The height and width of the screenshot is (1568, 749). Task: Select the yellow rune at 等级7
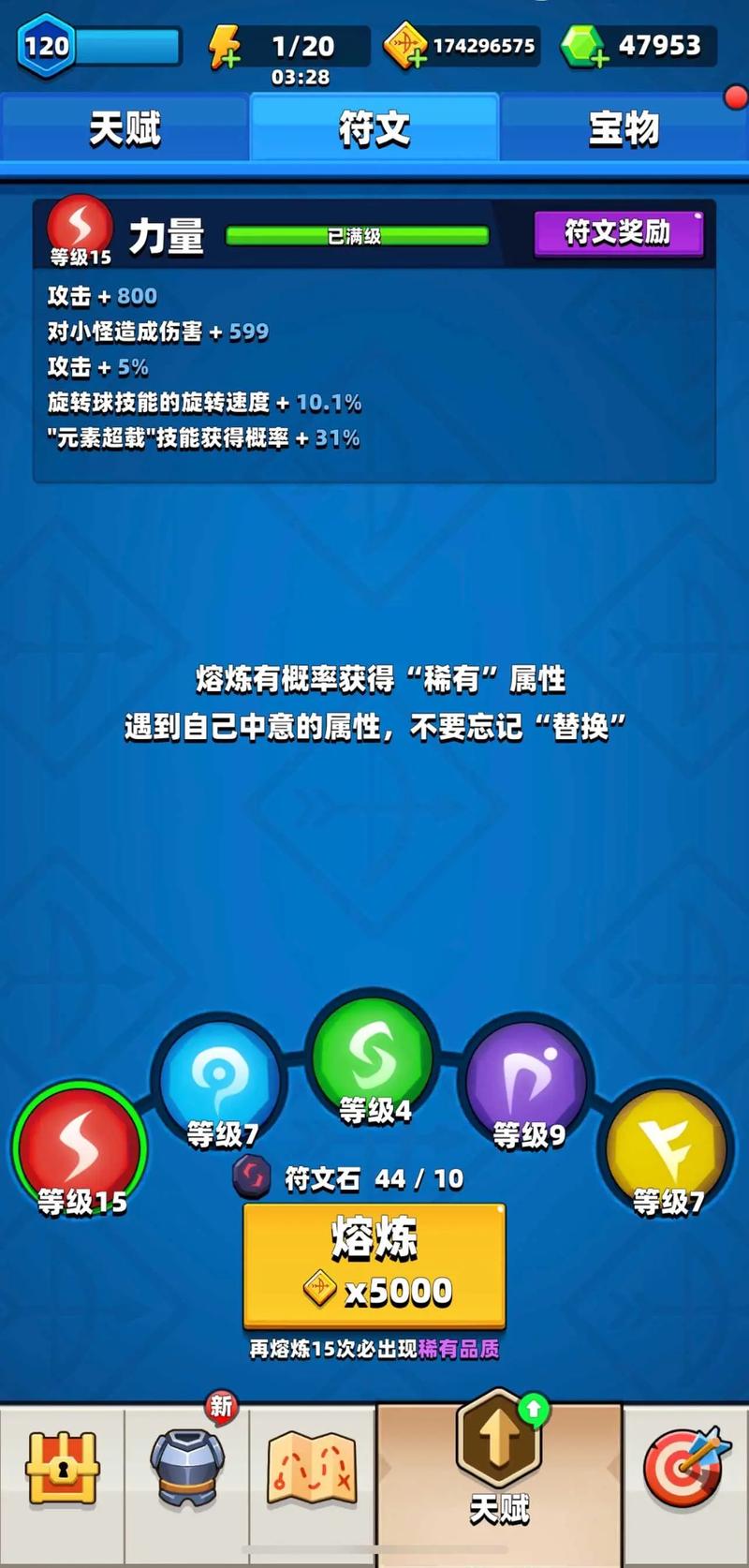(x=668, y=1148)
